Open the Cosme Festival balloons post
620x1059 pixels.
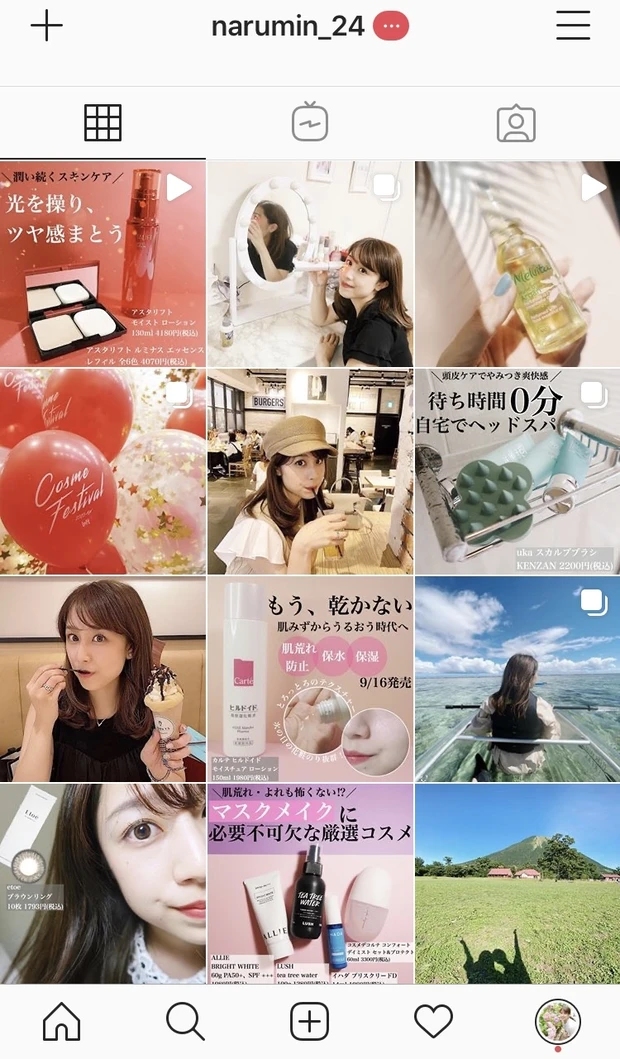pos(102,471)
